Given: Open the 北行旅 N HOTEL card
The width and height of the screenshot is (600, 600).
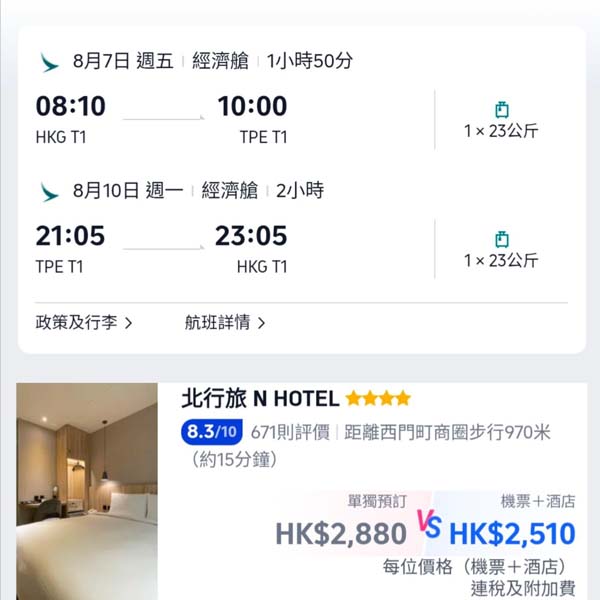Looking at the screenshot, I should coord(260,398).
